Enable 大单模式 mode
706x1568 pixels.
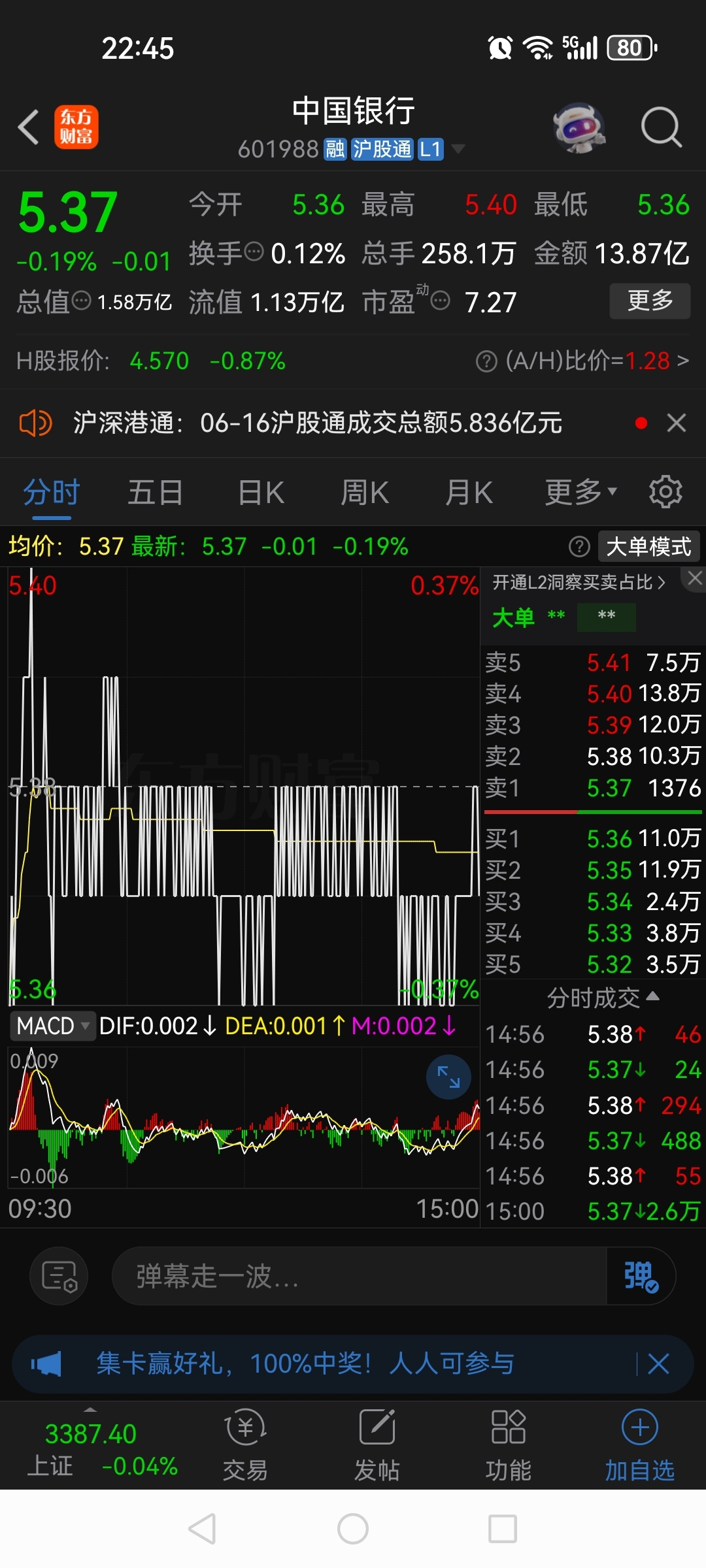pos(648,547)
